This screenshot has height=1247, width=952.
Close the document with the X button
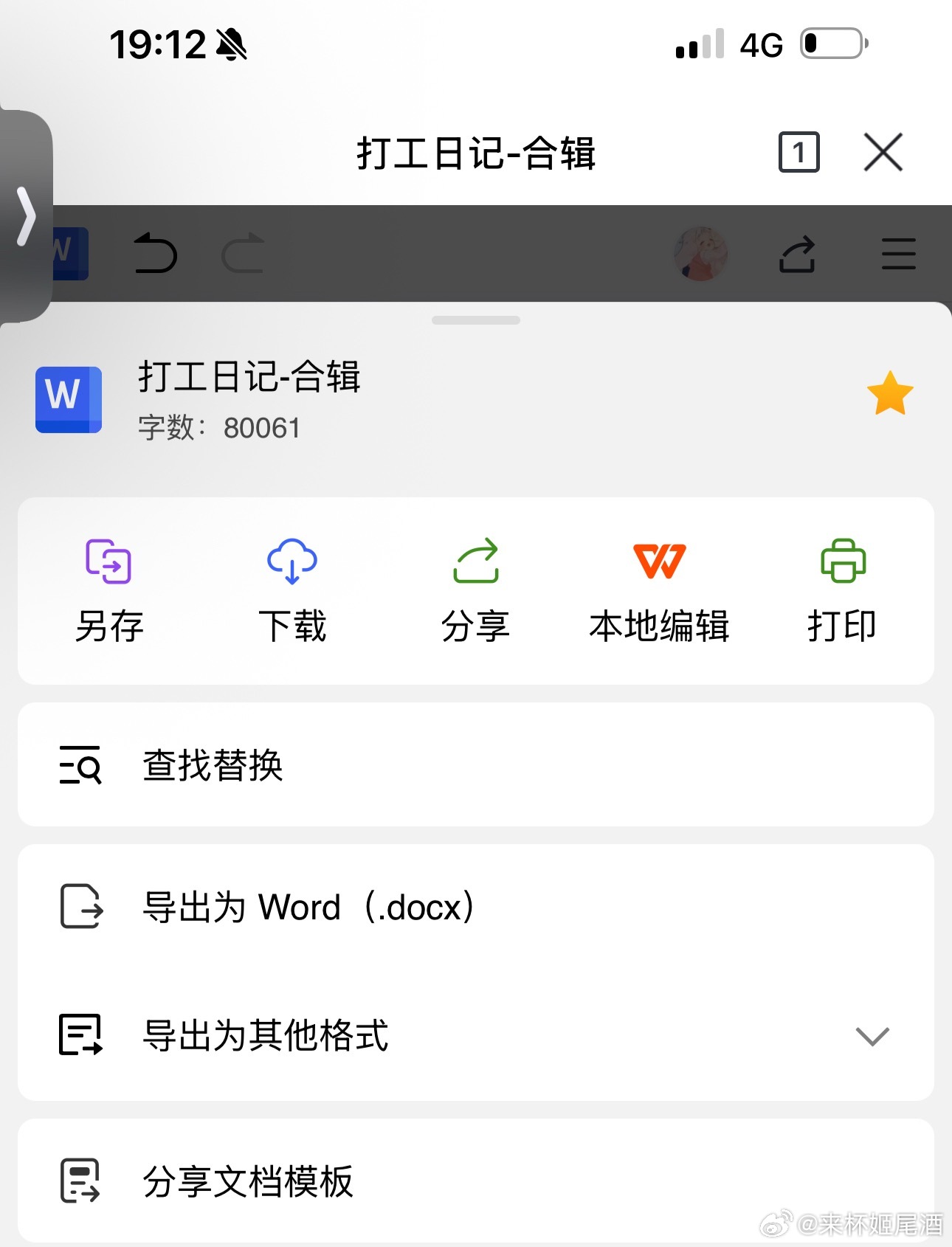point(883,153)
